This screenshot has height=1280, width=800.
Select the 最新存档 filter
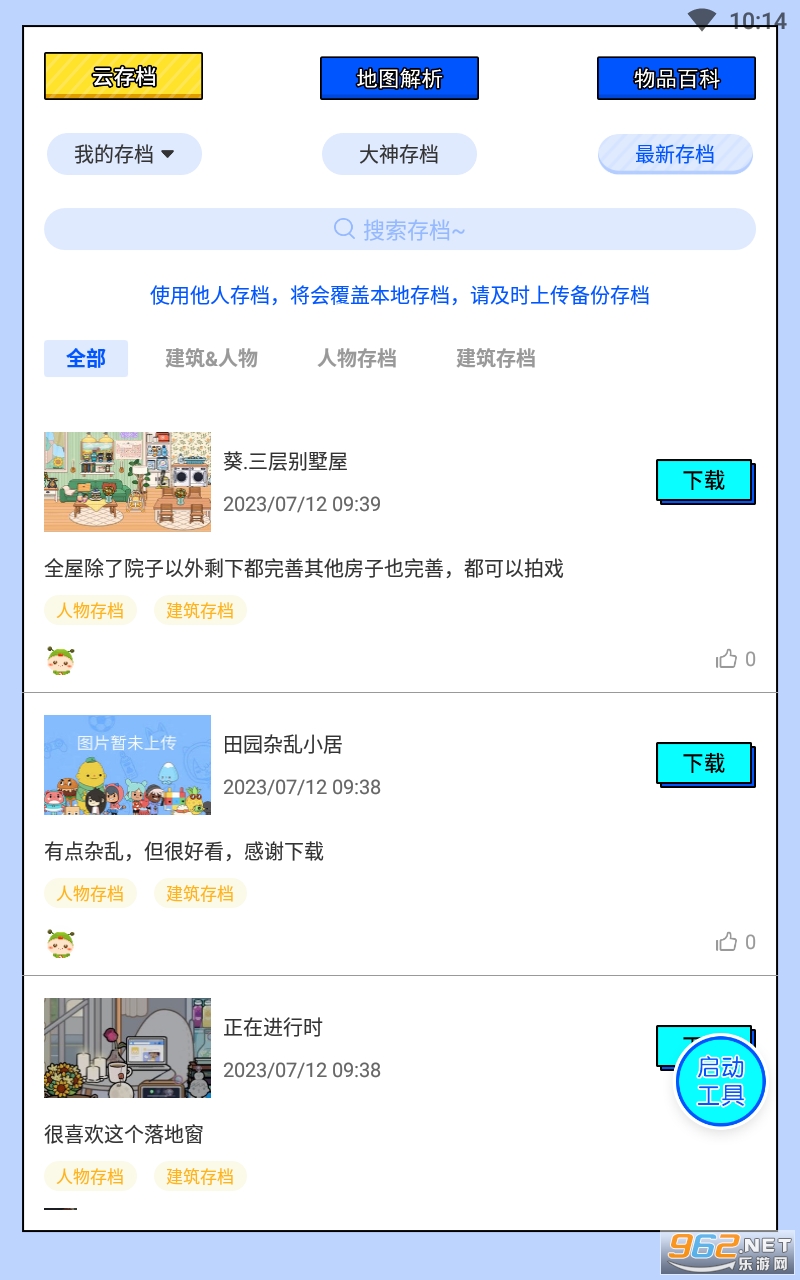[675, 154]
